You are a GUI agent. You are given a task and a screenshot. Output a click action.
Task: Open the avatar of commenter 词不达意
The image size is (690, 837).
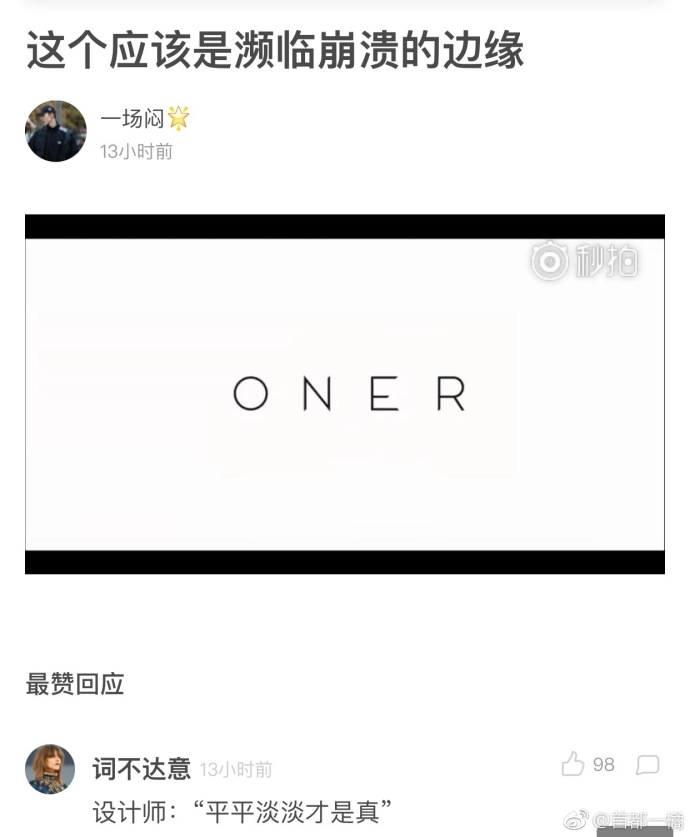pos(50,769)
